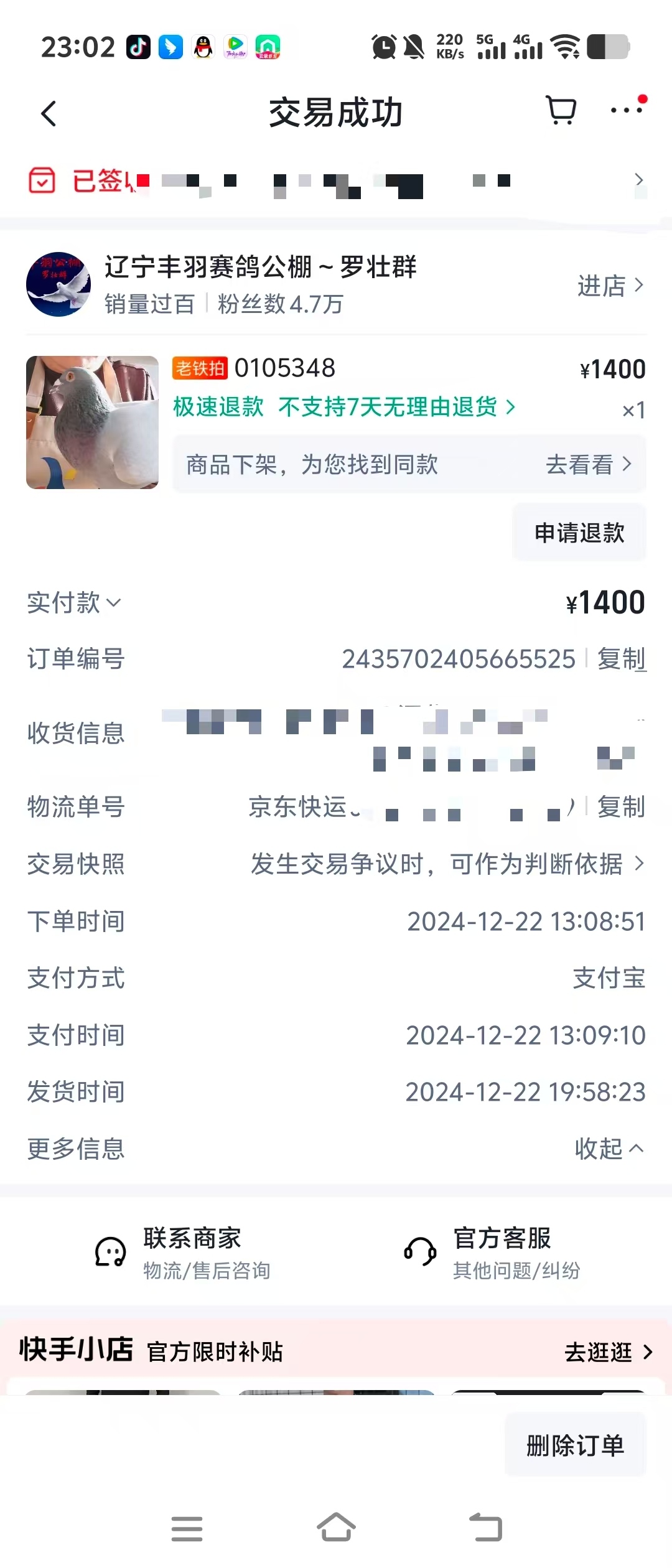672x1568 pixels.
Task: Go back from the order details
Action: coord(49,113)
